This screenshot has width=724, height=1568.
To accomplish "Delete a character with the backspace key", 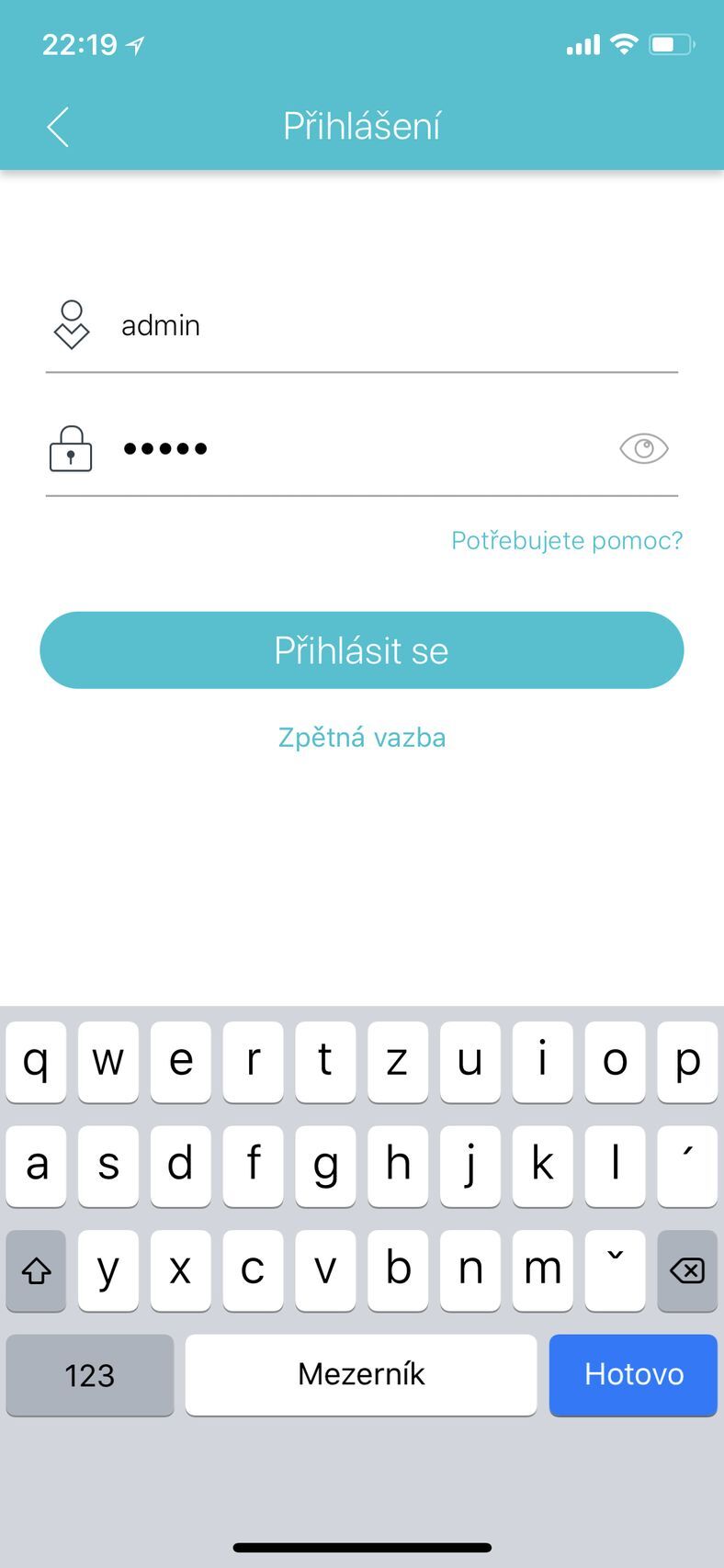I will point(686,1270).
